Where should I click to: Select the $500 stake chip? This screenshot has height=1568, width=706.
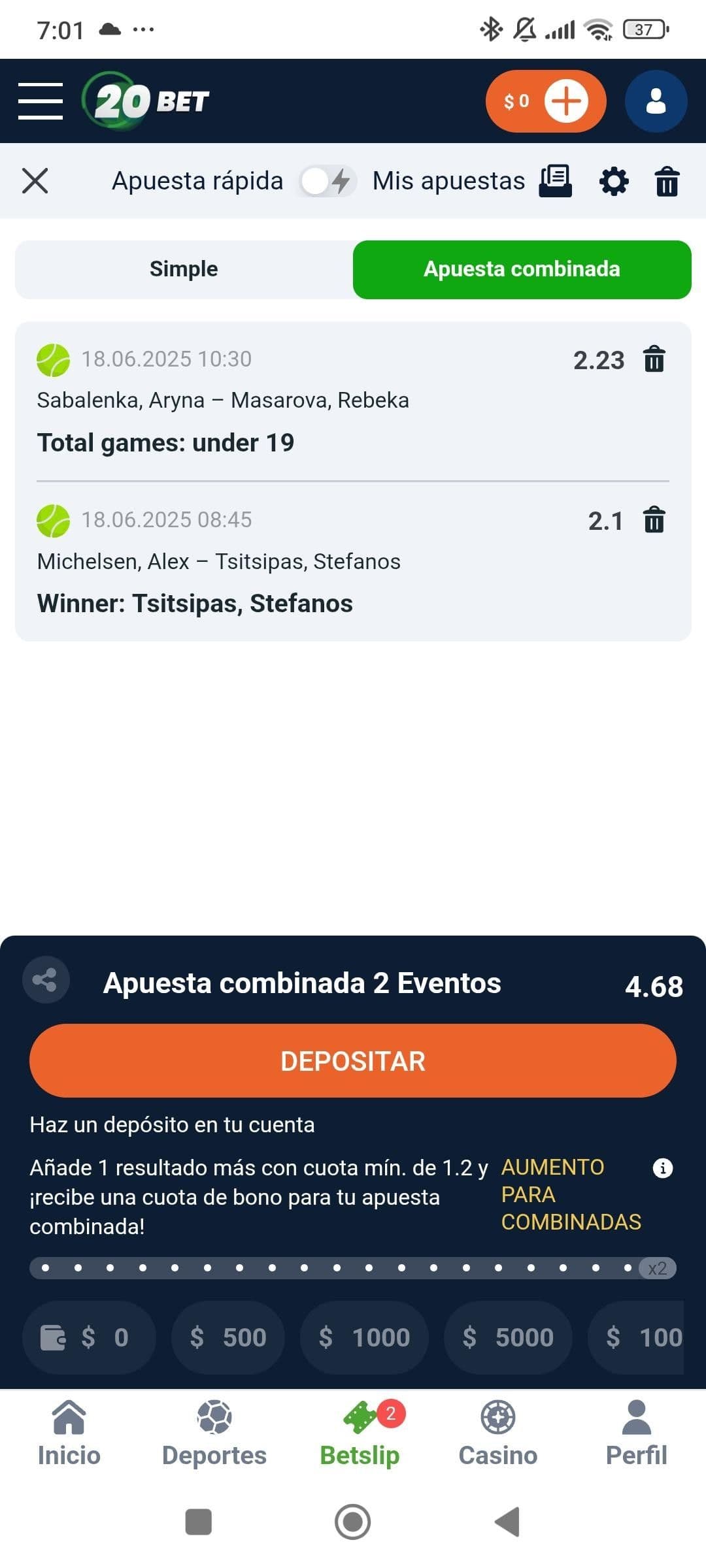click(x=227, y=1337)
